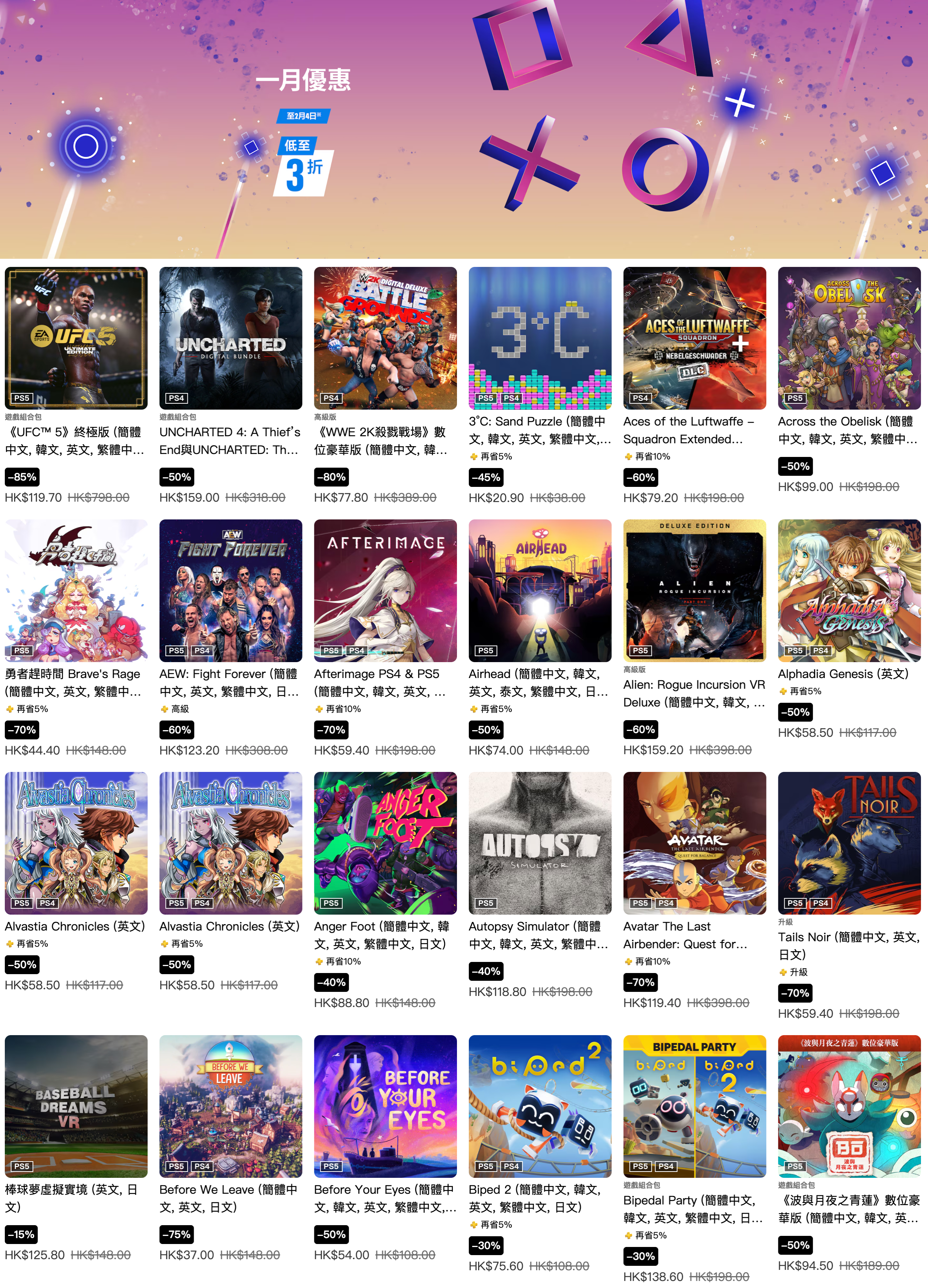Open the Brave's Rage product tile
The width and height of the screenshot is (928, 1288).
(x=76, y=591)
